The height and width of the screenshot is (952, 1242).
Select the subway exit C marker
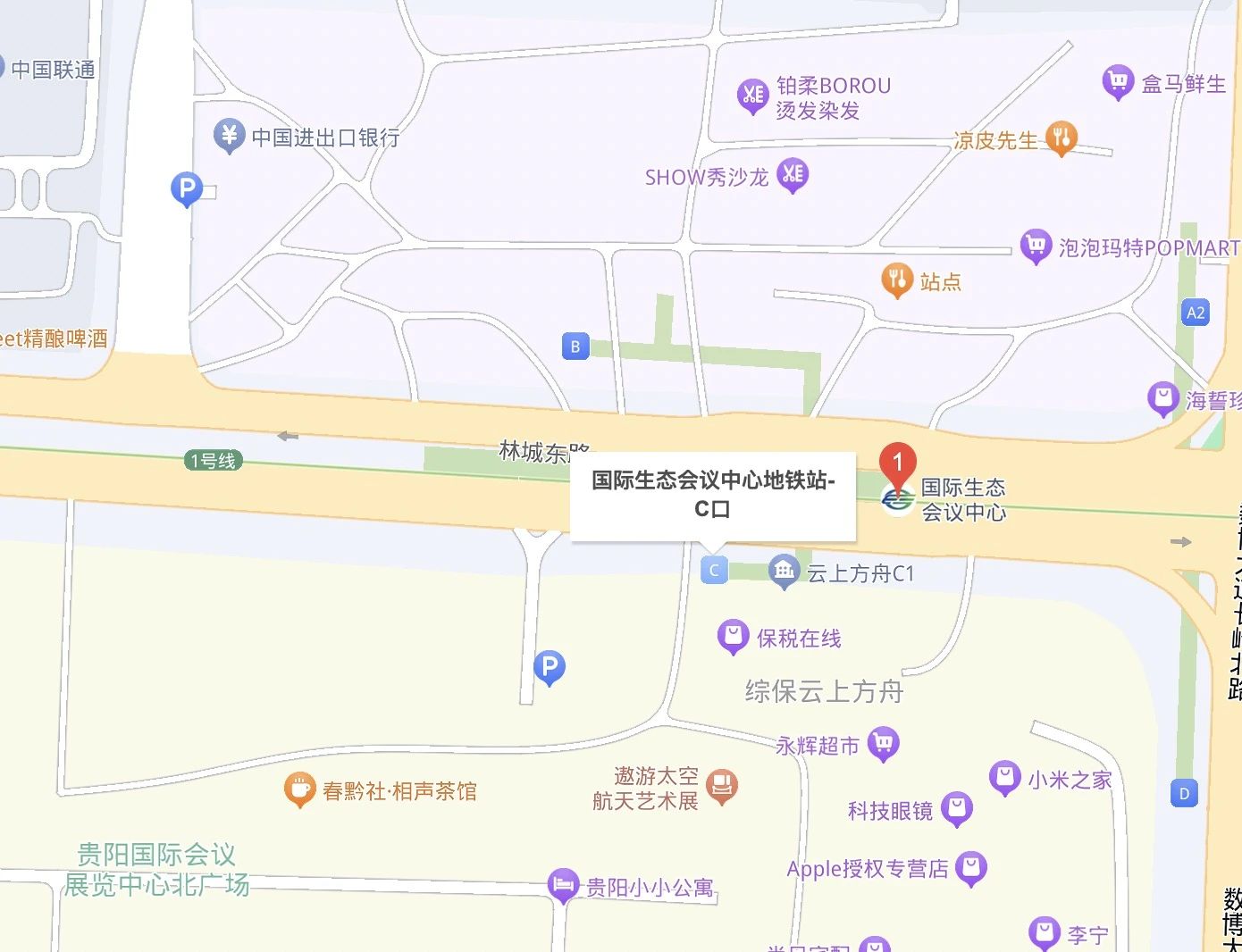tap(714, 570)
